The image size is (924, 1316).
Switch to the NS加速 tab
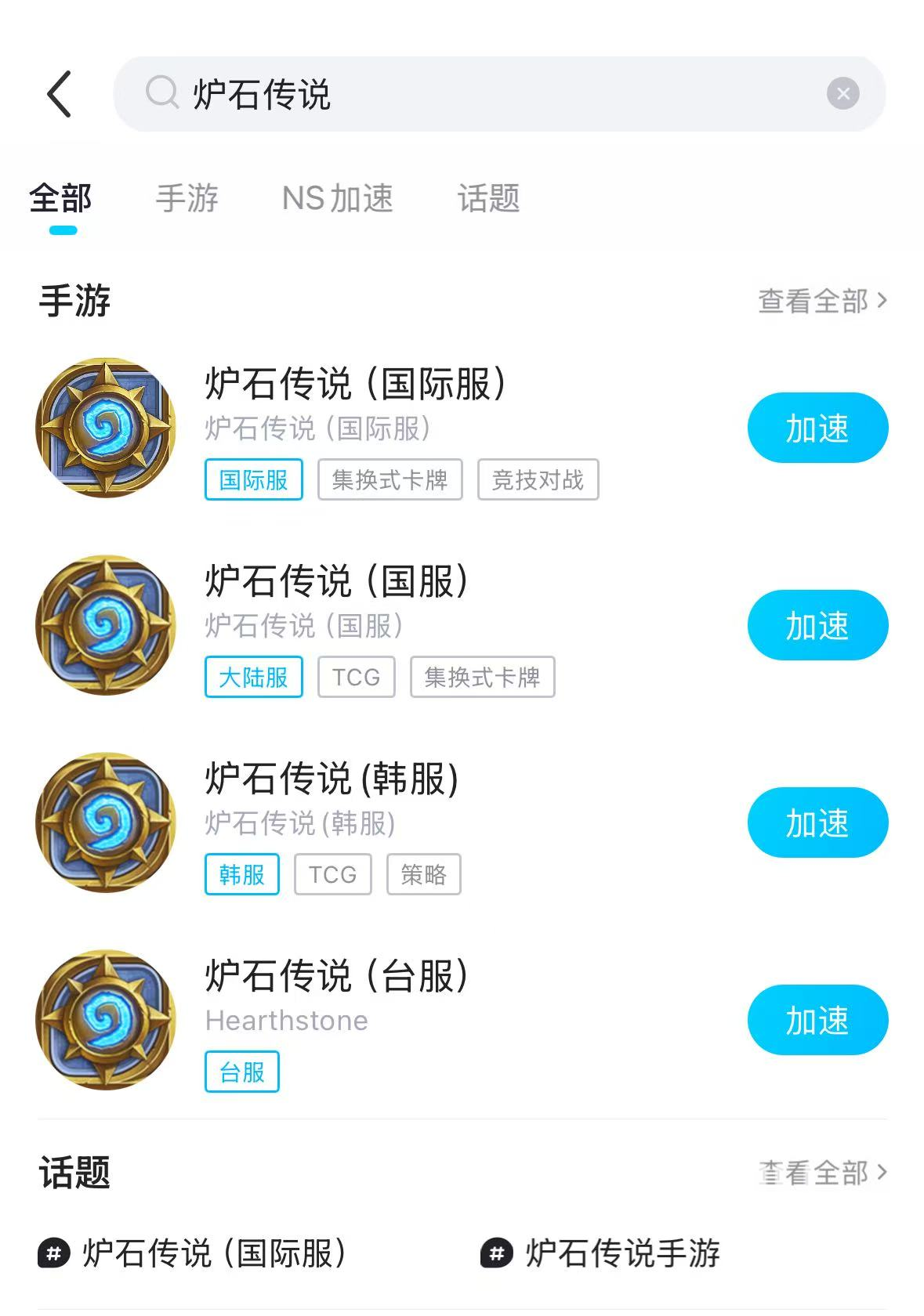coord(337,198)
